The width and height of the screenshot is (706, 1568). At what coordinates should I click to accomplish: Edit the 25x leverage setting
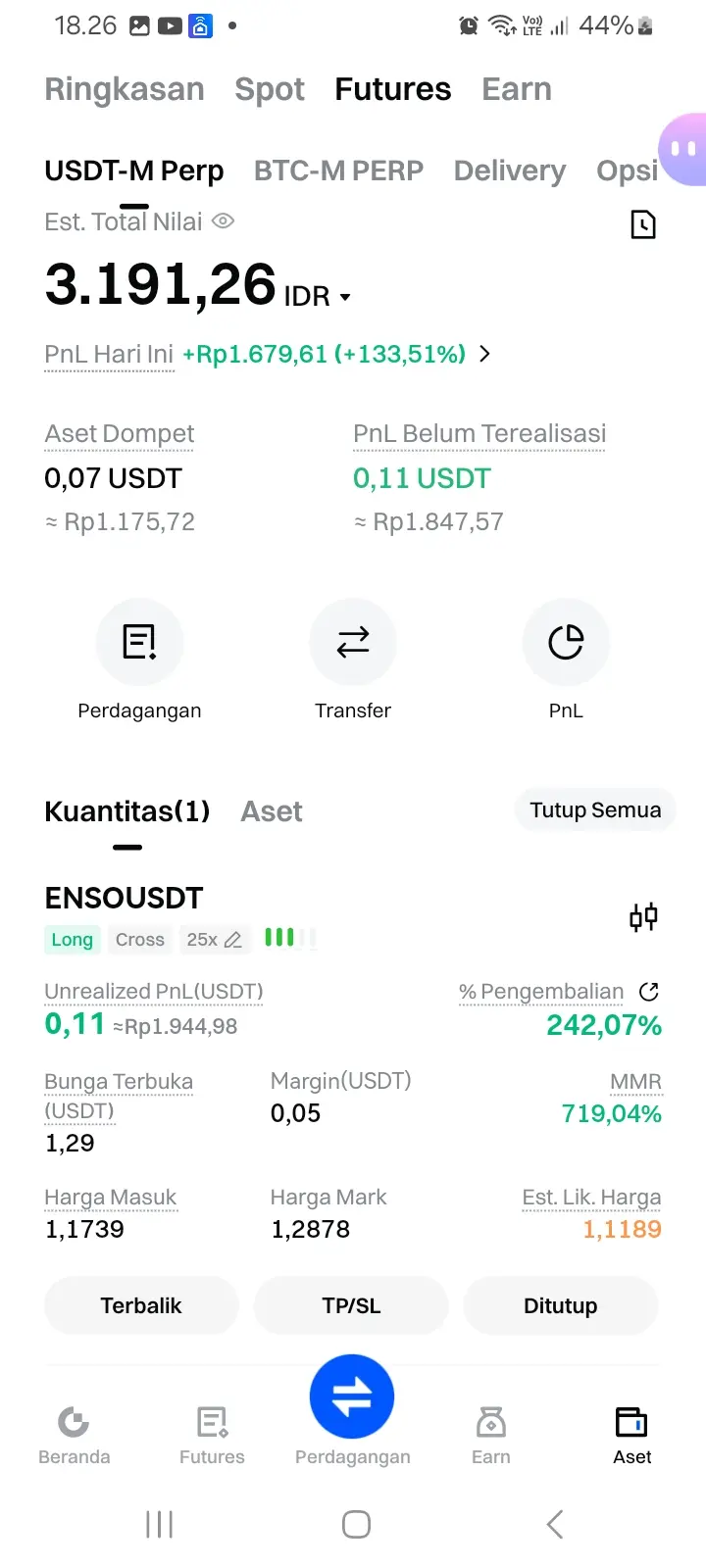(x=214, y=940)
